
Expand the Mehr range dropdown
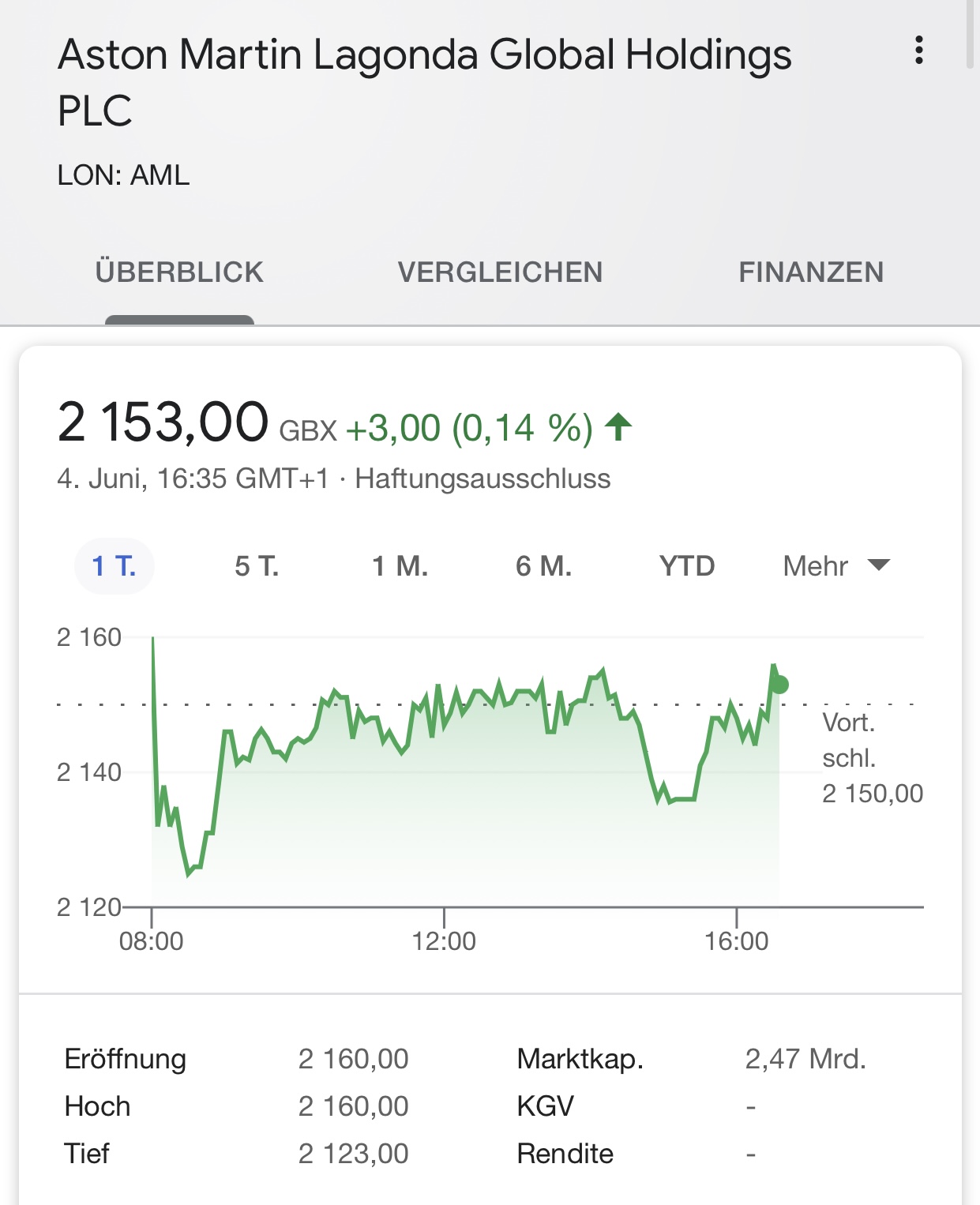[835, 566]
